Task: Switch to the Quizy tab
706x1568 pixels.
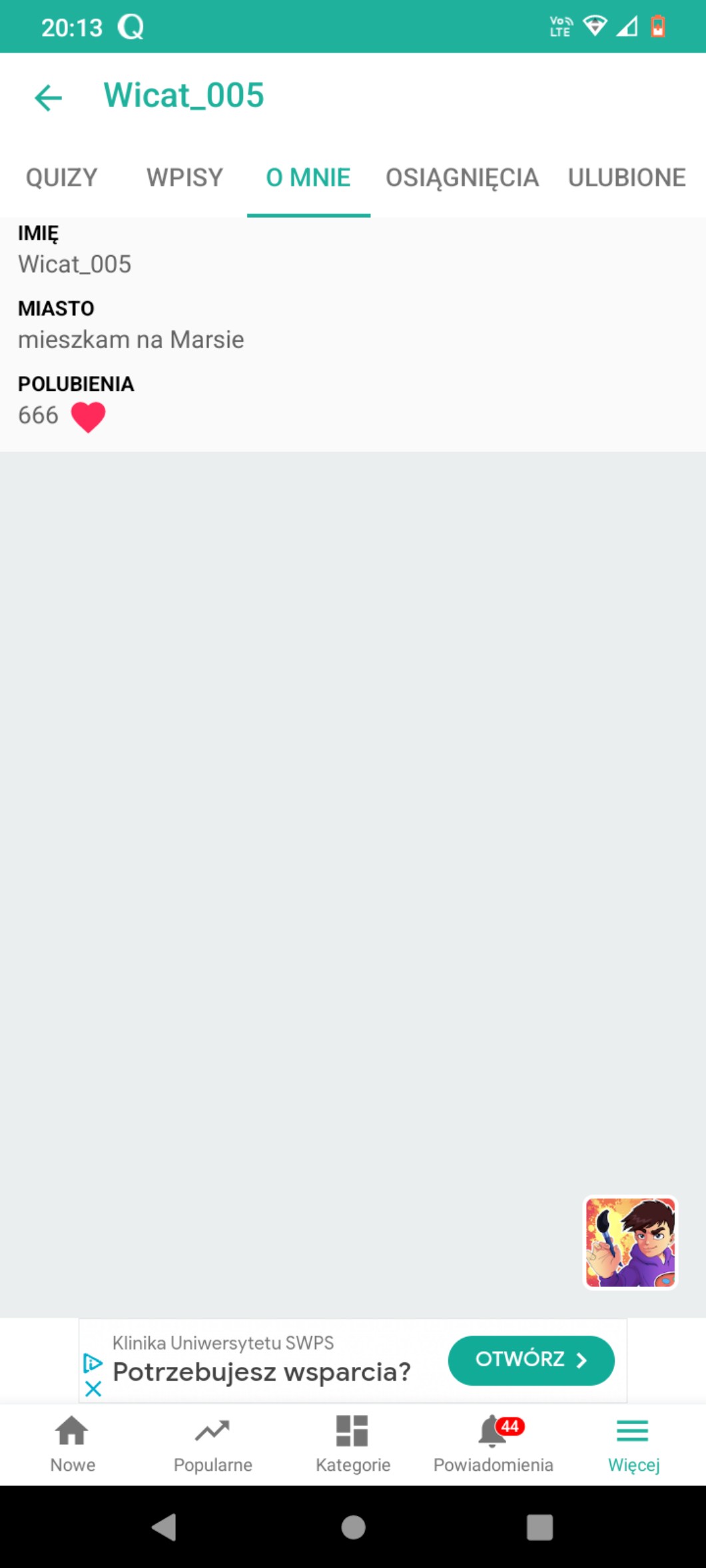Action: coord(61,178)
